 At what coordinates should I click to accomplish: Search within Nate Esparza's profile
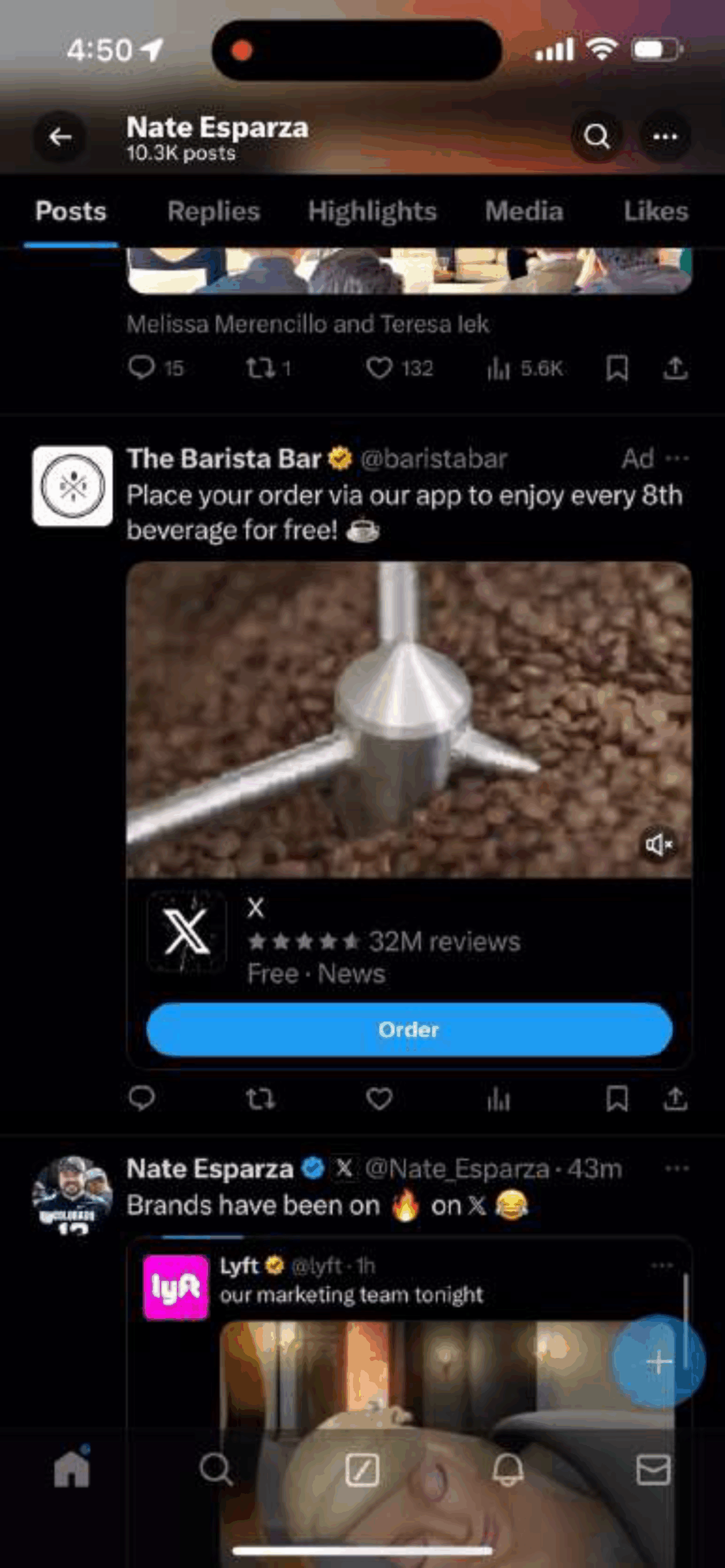[596, 137]
